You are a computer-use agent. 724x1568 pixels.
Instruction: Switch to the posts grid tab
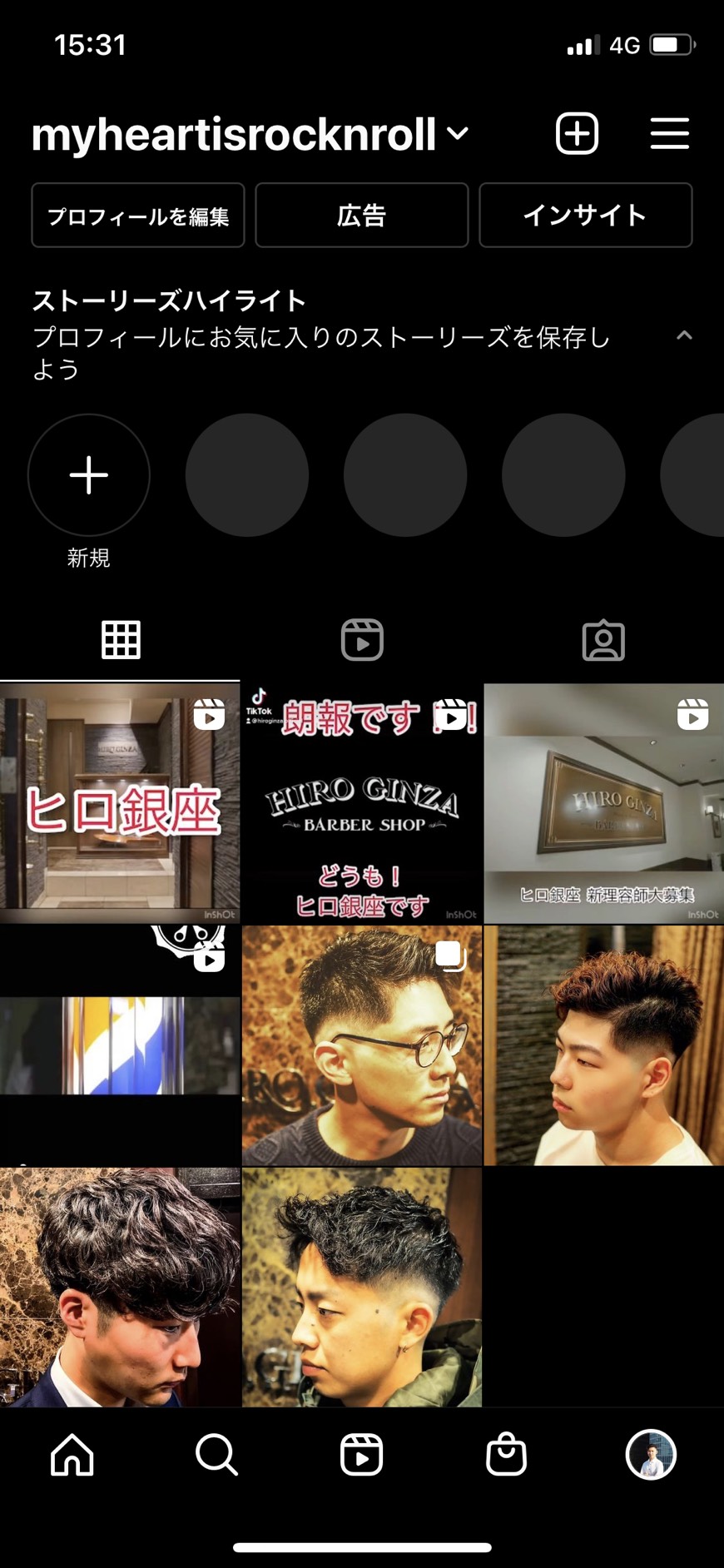[x=121, y=640]
